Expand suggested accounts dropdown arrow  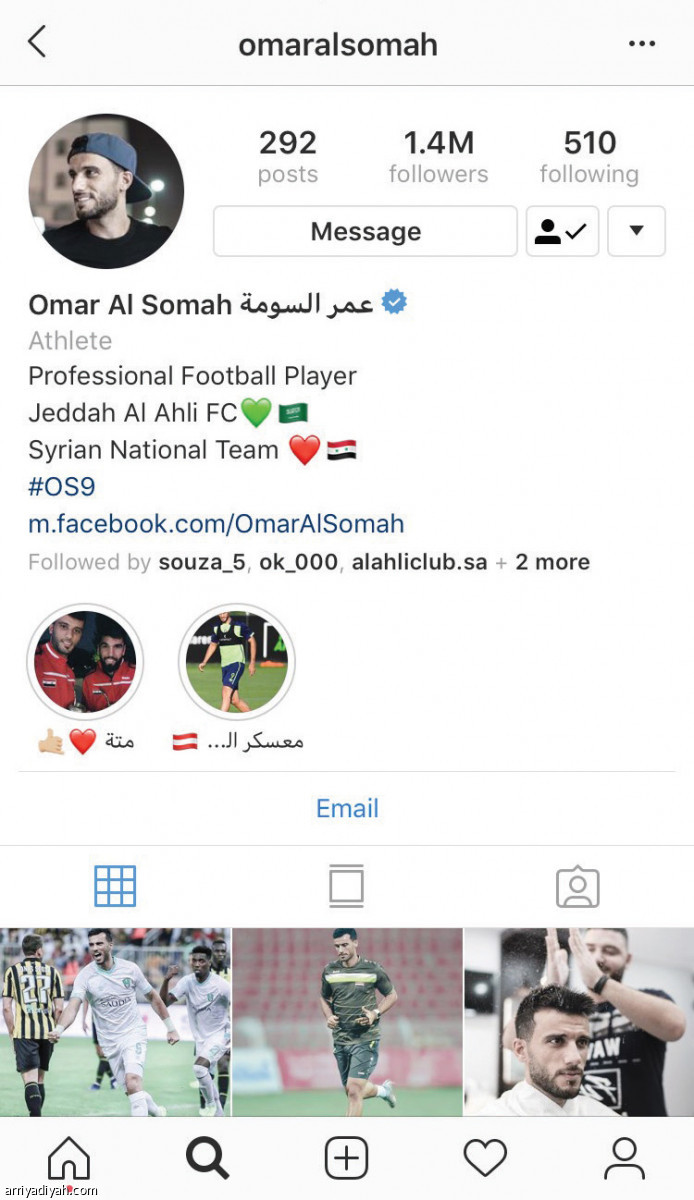point(636,232)
